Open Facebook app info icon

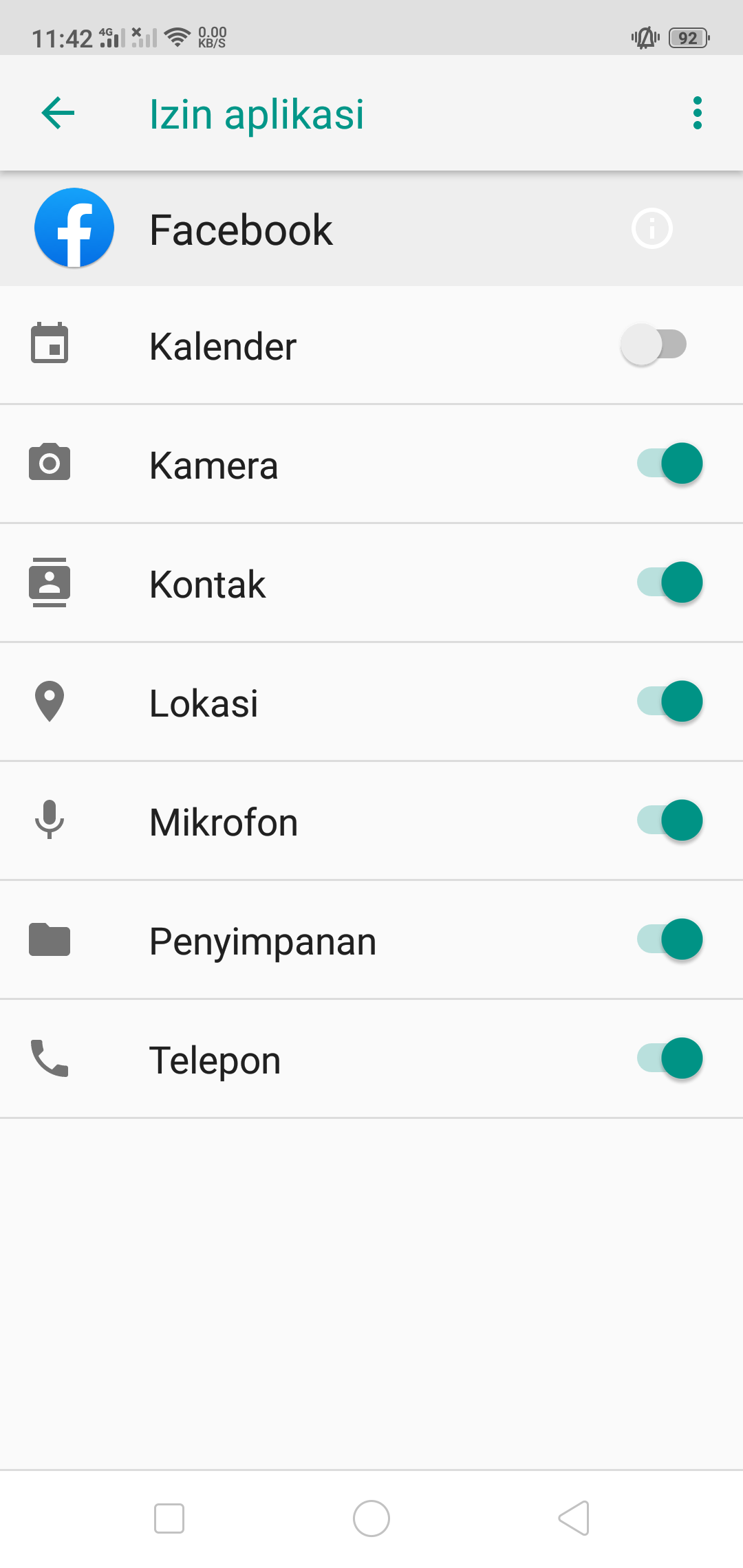[652, 228]
